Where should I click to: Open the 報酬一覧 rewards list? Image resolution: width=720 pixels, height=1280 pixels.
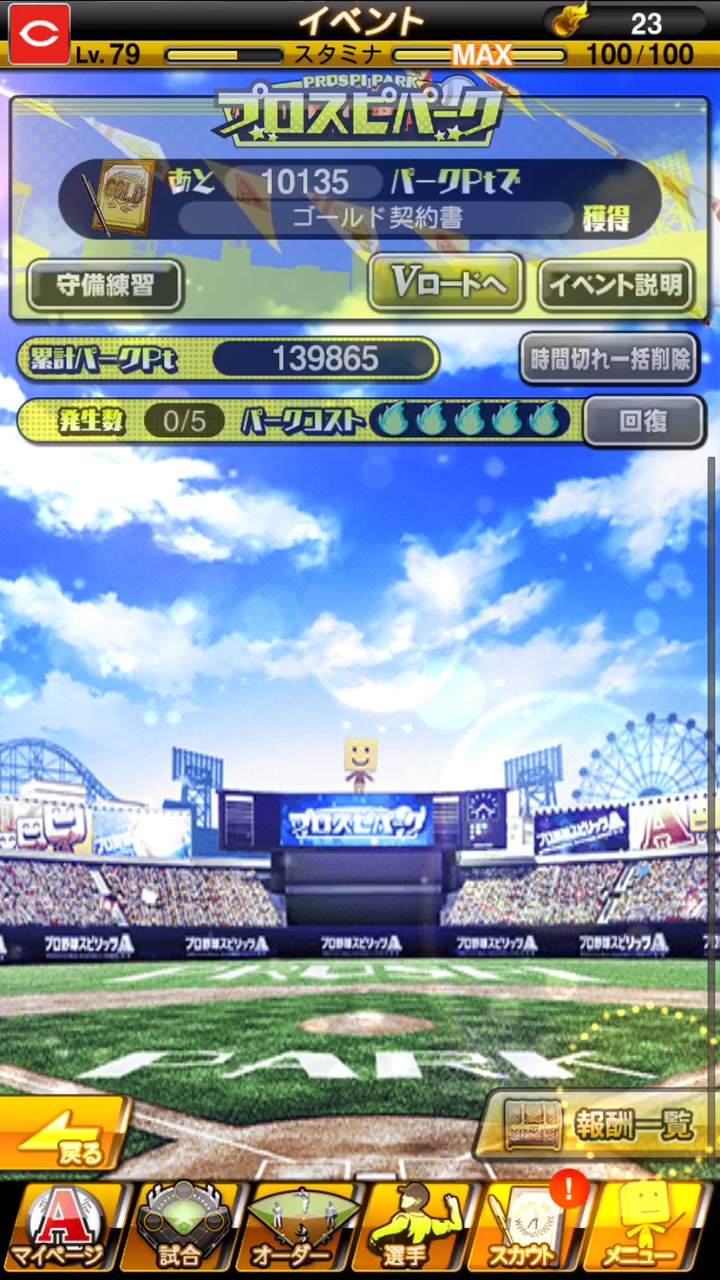600,1124
